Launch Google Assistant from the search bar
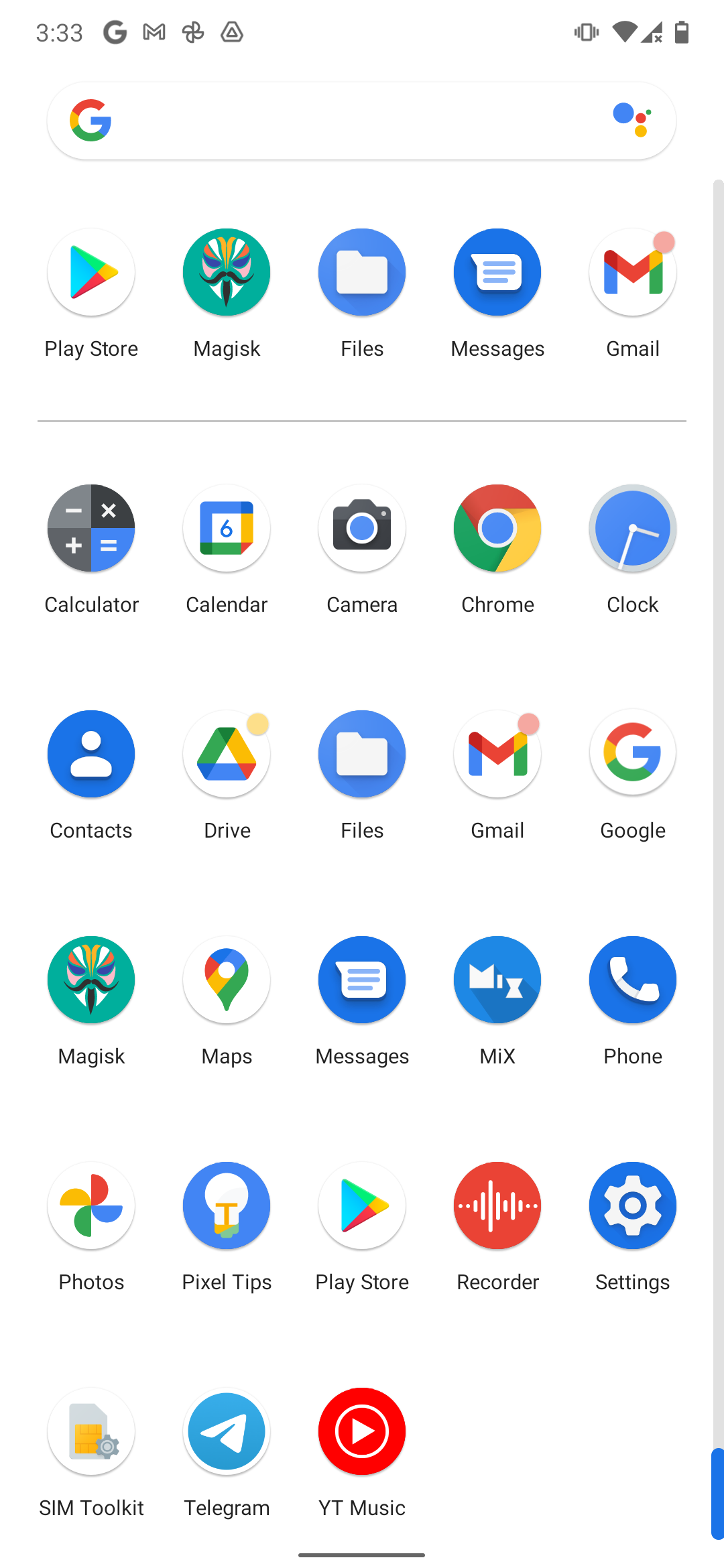Screen dimensions: 724x1568 (631, 120)
